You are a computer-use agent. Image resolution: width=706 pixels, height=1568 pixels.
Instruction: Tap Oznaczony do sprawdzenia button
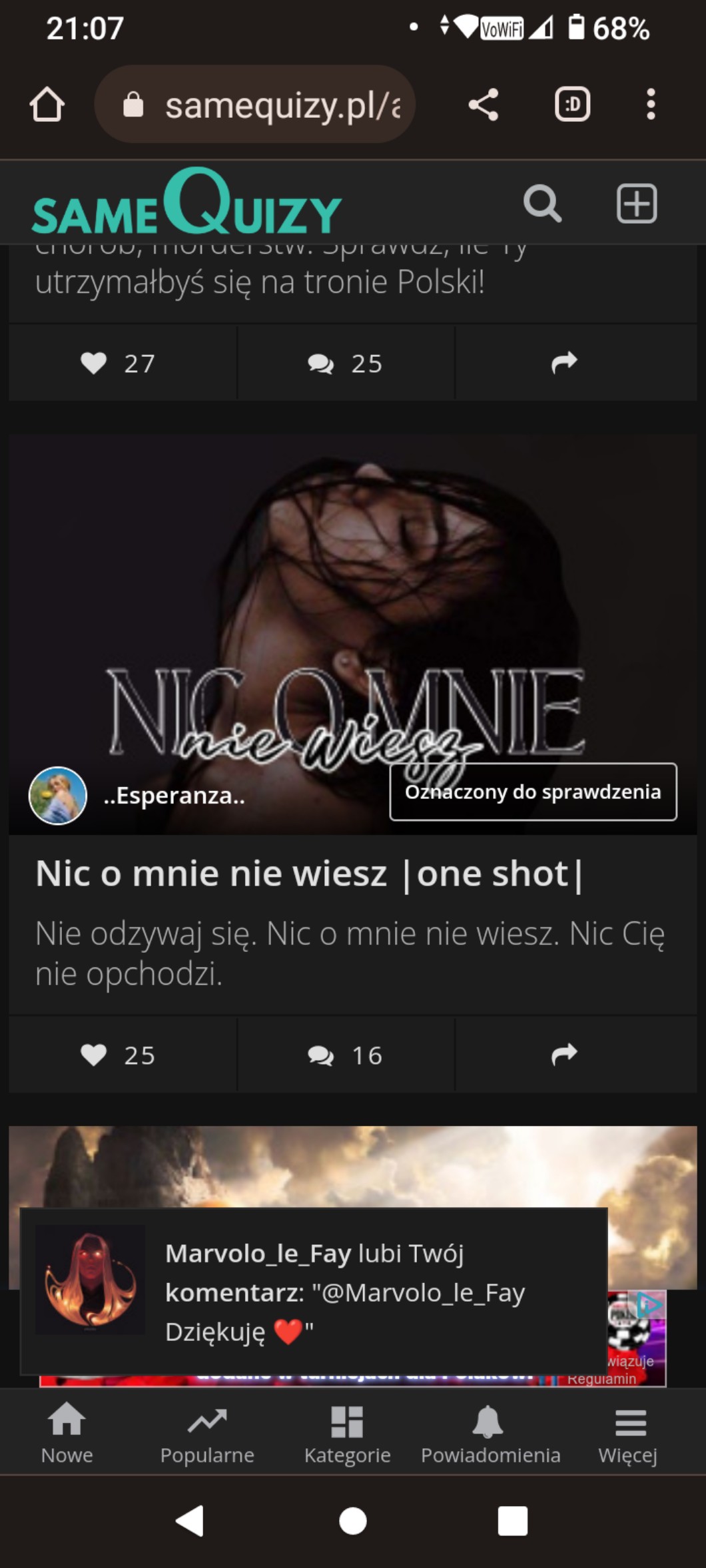[533, 792]
